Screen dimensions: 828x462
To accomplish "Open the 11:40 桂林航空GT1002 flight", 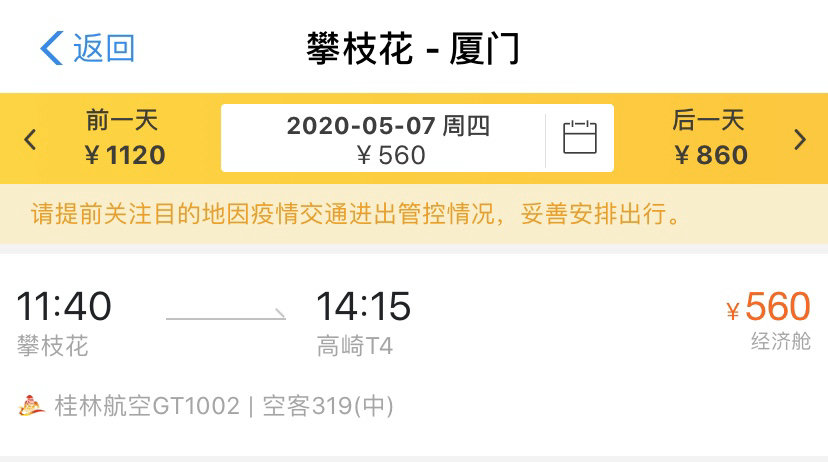I will click(x=414, y=350).
